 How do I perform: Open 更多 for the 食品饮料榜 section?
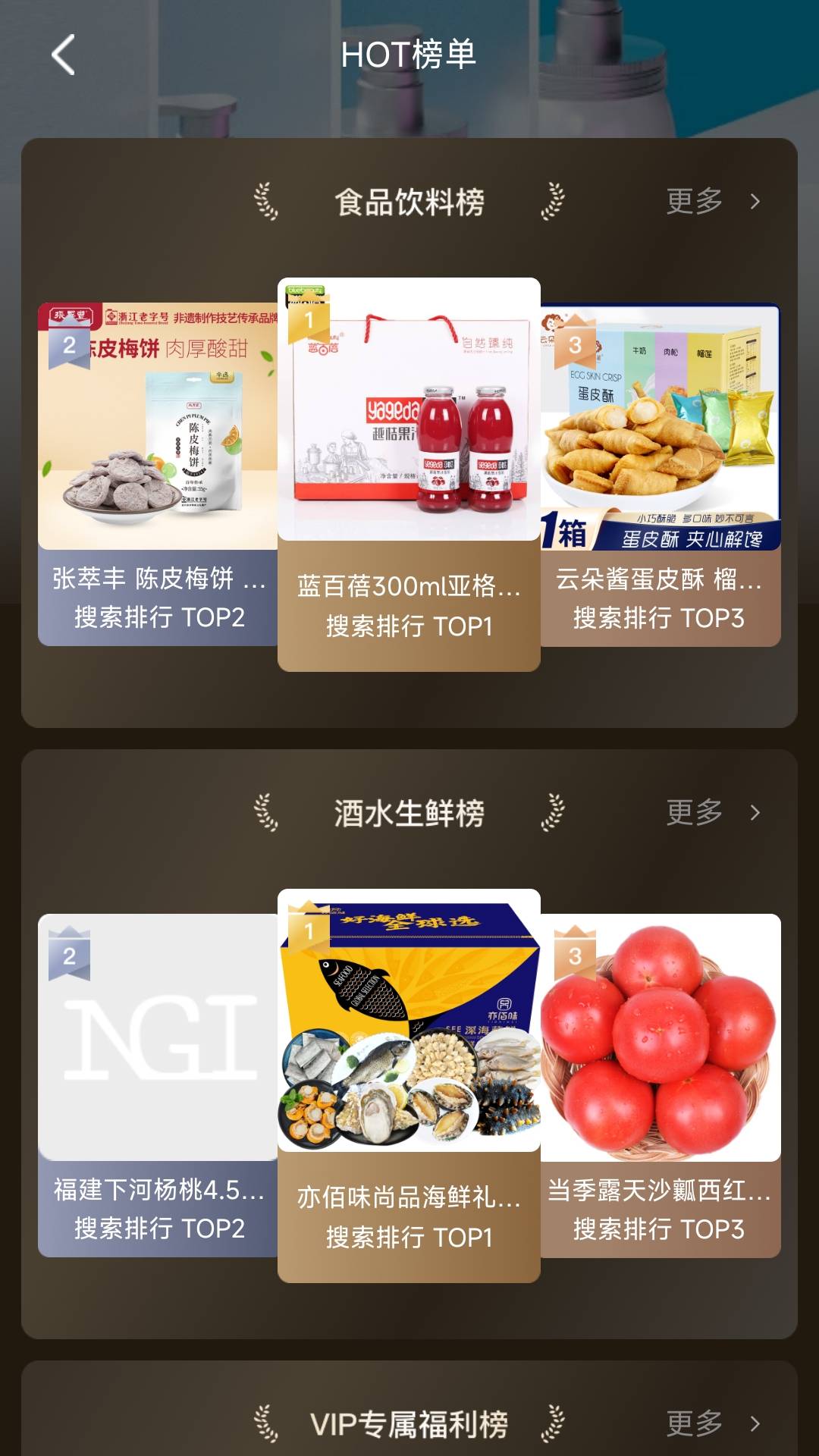click(x=692, y=201)
